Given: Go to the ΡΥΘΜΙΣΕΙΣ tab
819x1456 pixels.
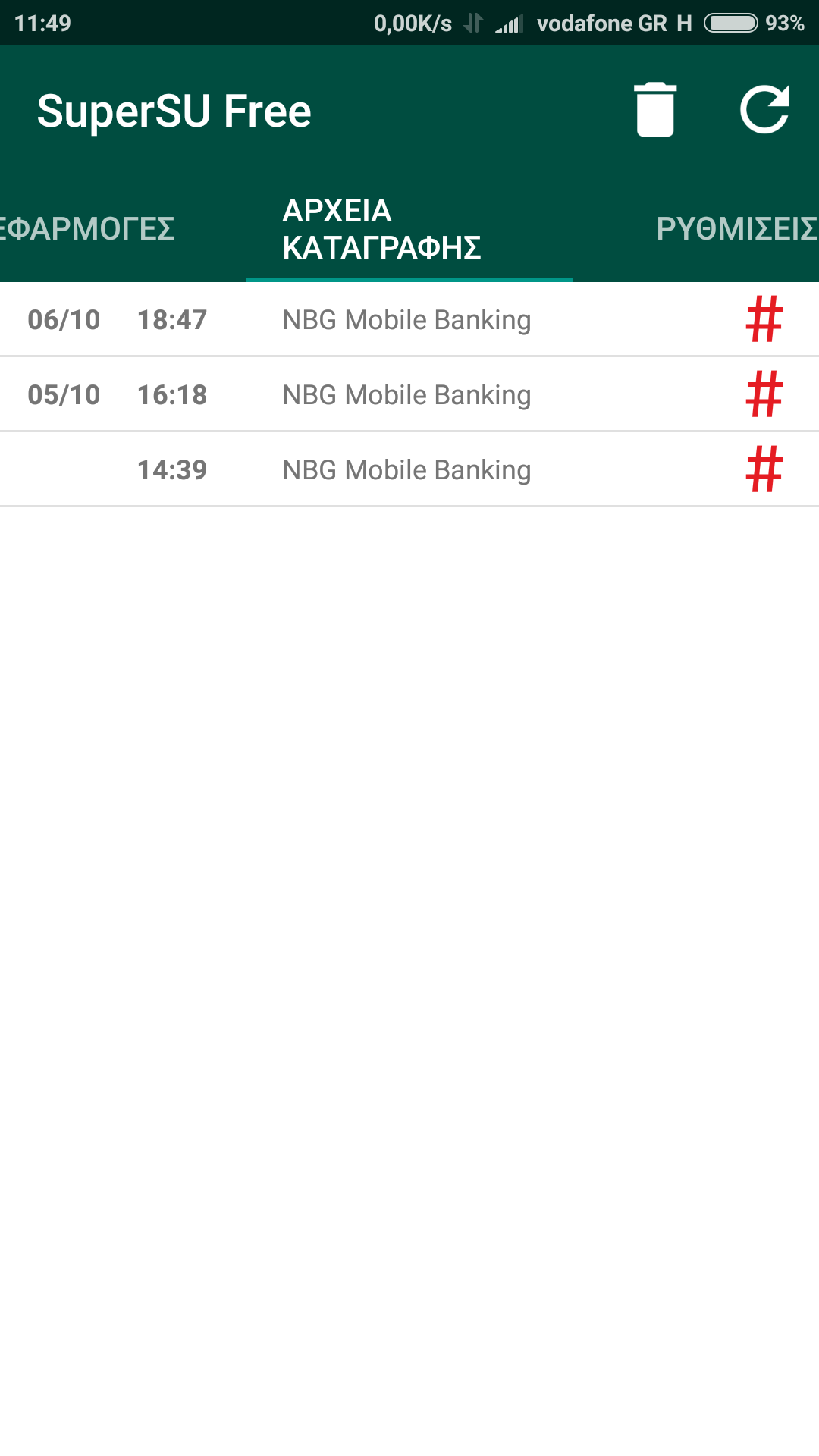Looking at the screenshot, I should pos(736,229).
